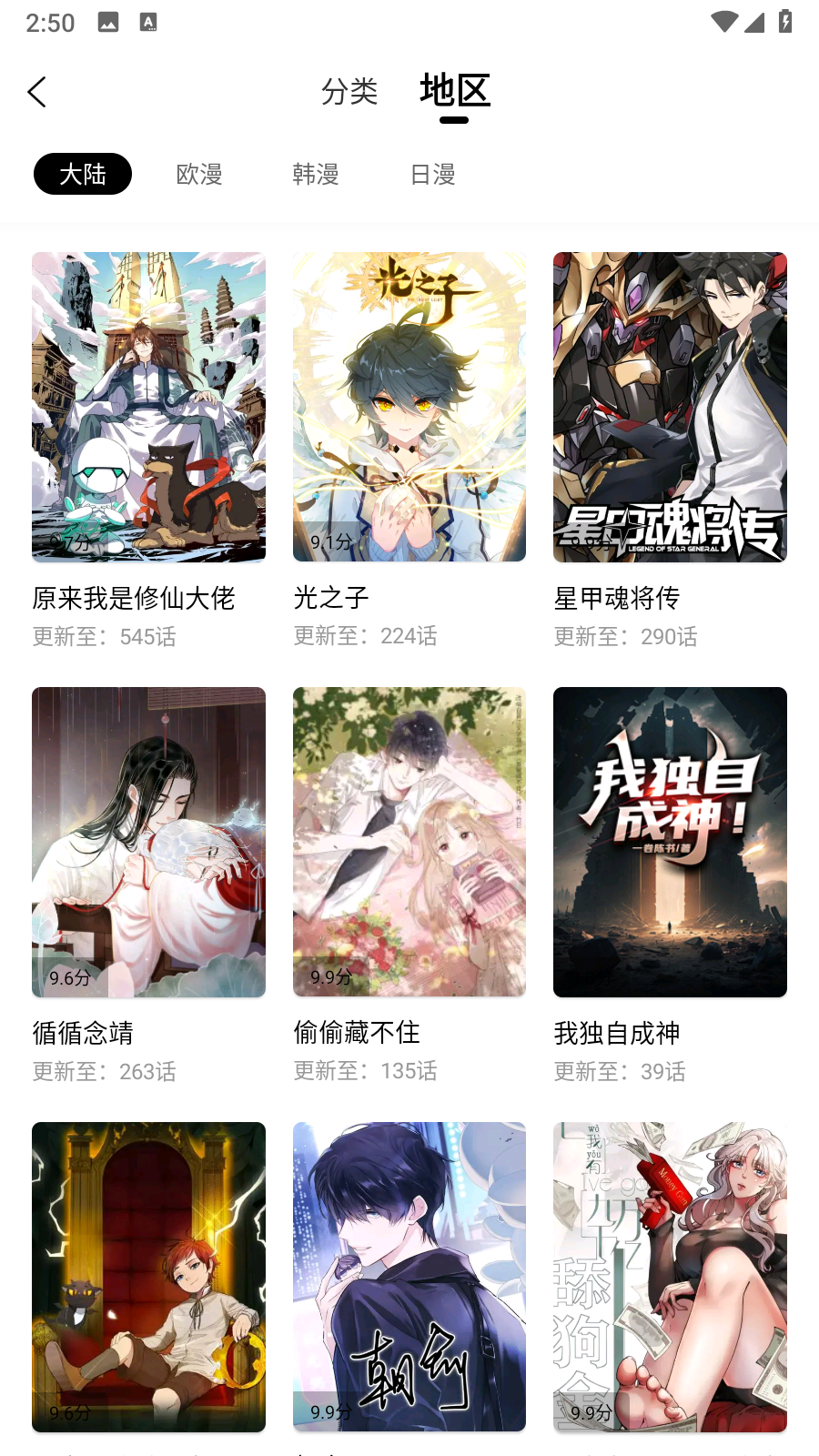
Task: Click the Wi-Fi icon in the status bar
Action: click(x=723, y=23)
